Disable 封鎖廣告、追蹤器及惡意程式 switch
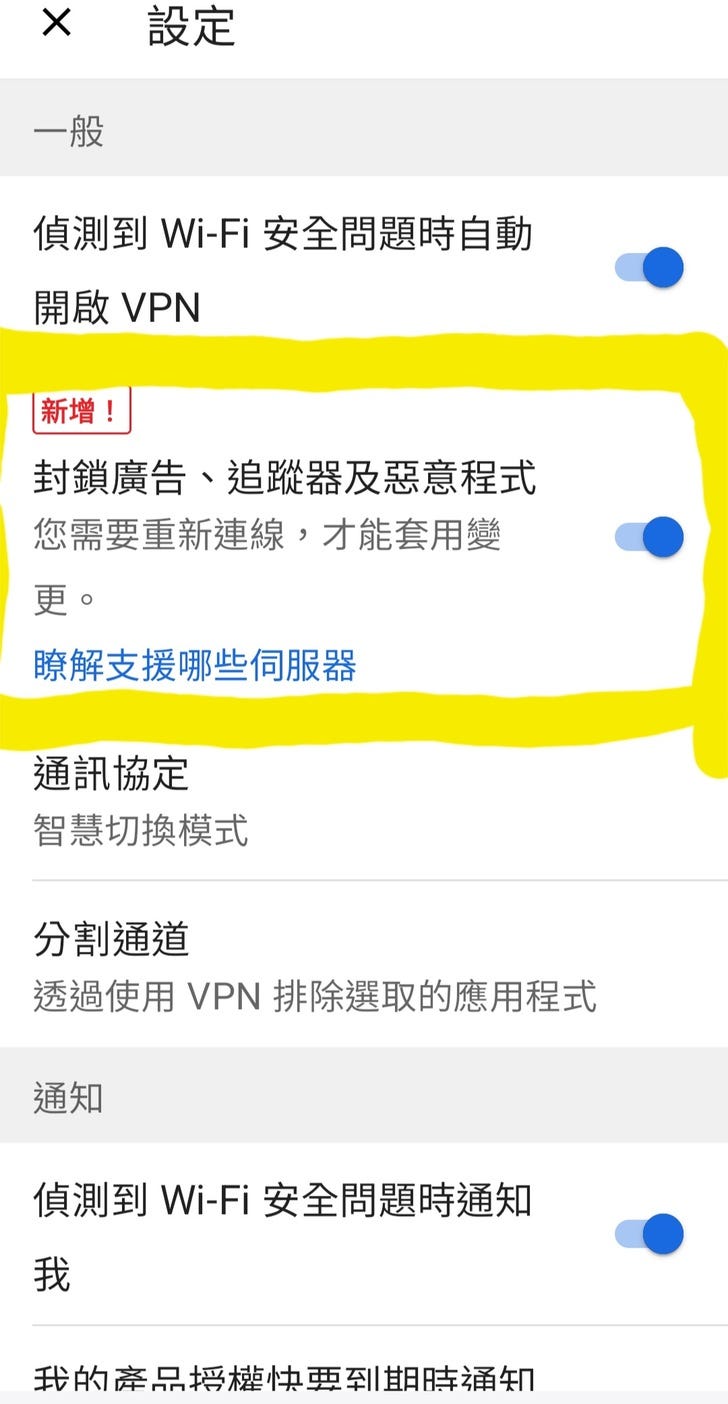Image resolution: width=728 pixels, height=1404 pixels. 650,537
